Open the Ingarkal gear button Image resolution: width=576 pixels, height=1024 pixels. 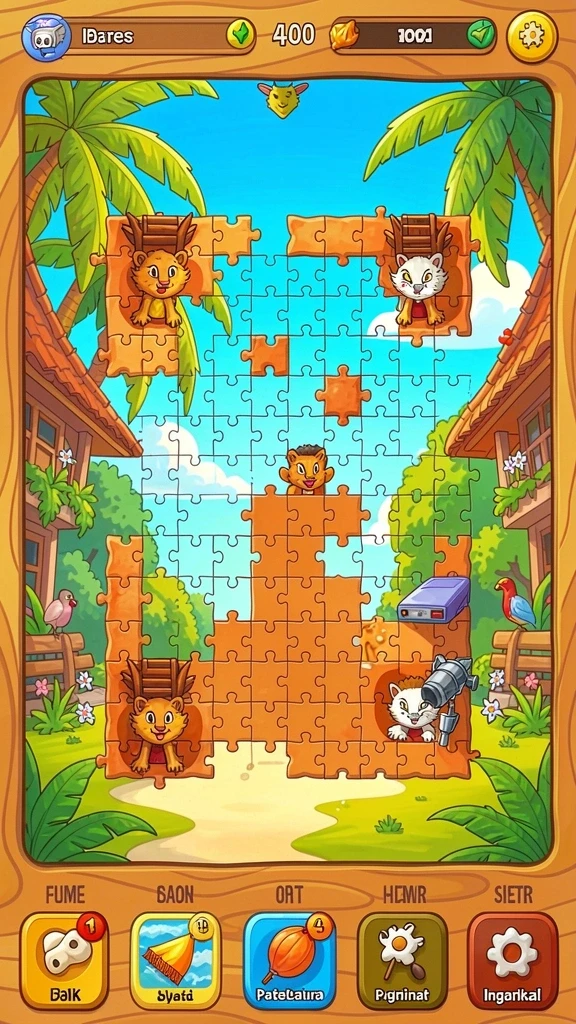[x=513, y=960]
